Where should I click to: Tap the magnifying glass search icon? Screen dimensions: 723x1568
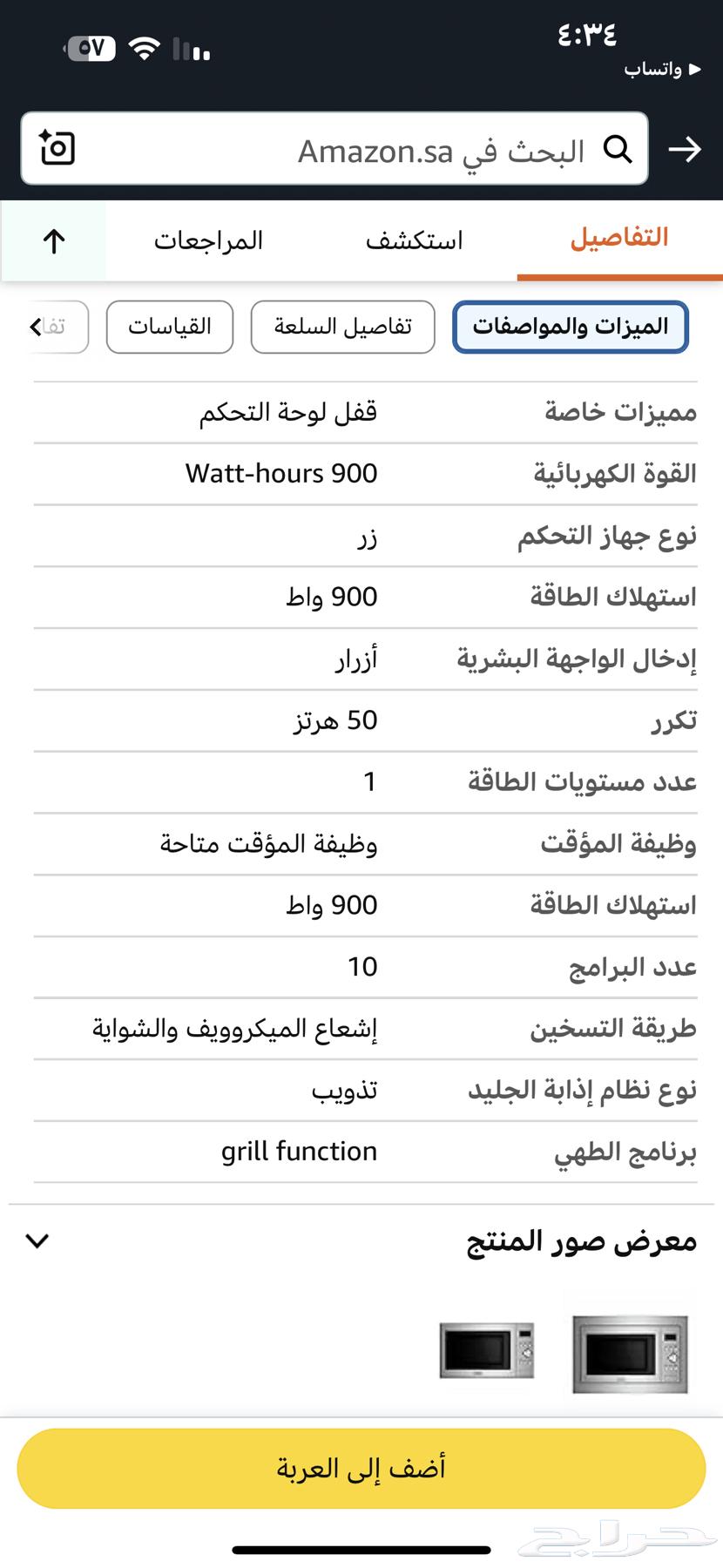click(x=619, y=149)
